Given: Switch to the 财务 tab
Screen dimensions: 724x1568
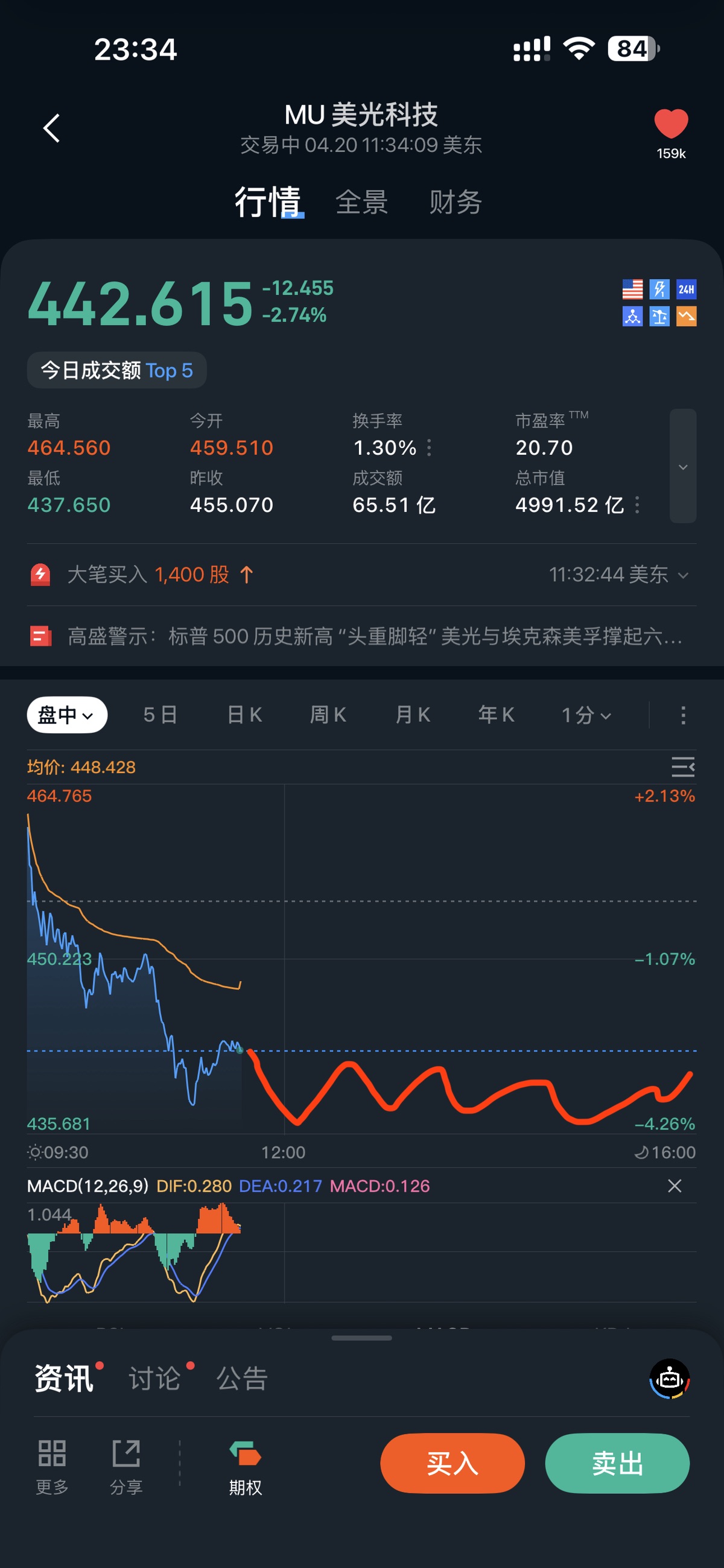Looking at the screenshot, I should [456, 202].
